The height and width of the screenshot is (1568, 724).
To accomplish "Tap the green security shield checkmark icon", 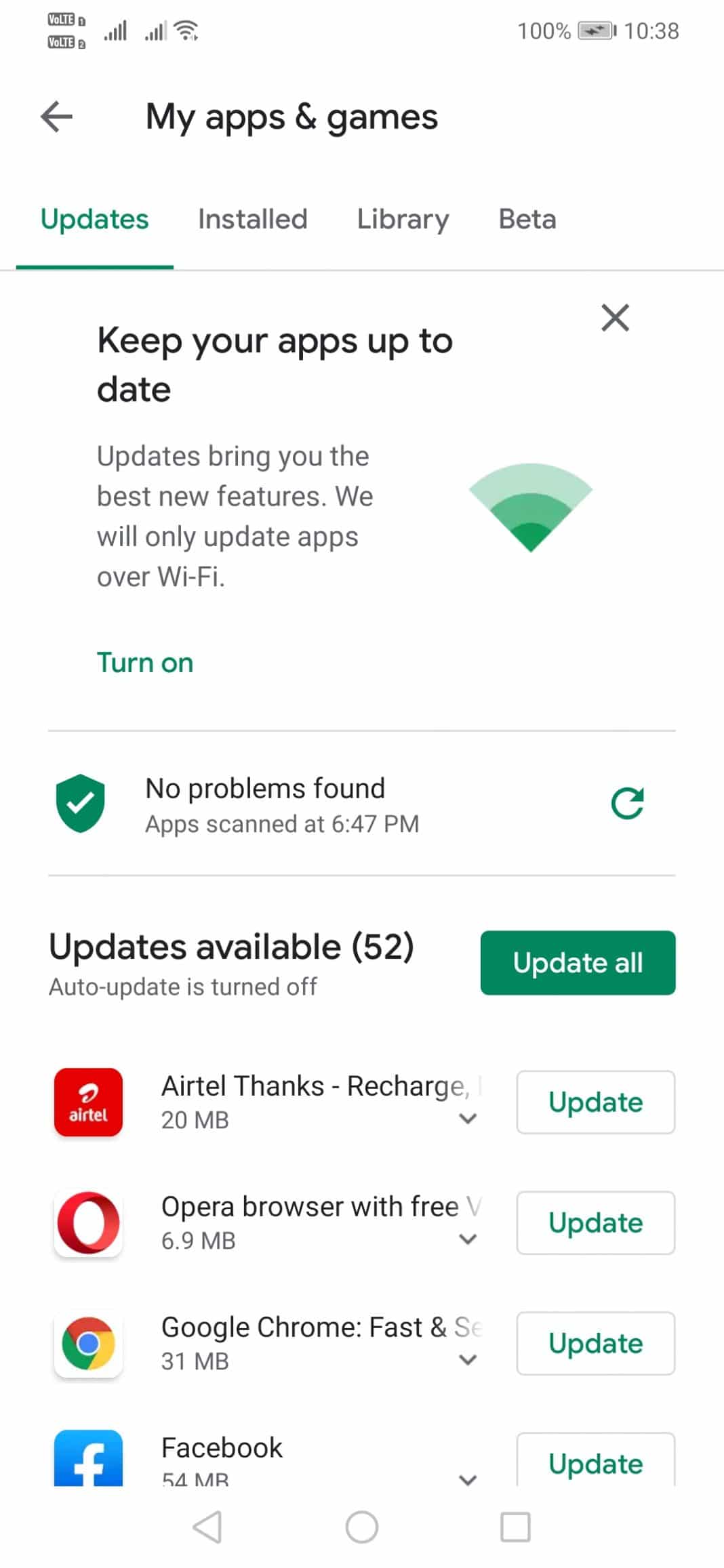I will [x=80, y=803].
